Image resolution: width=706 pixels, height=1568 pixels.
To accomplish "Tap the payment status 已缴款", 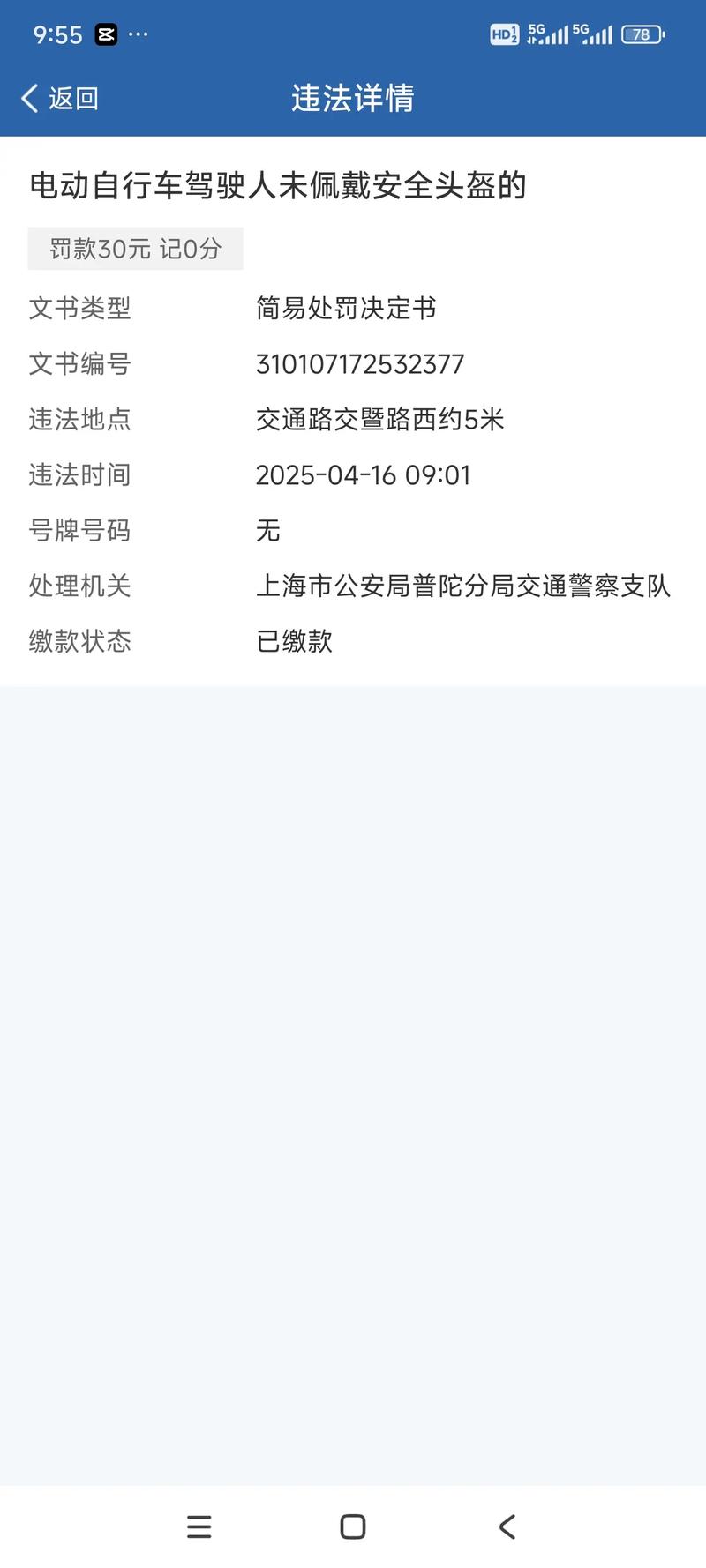I will [x=294, y=641].
